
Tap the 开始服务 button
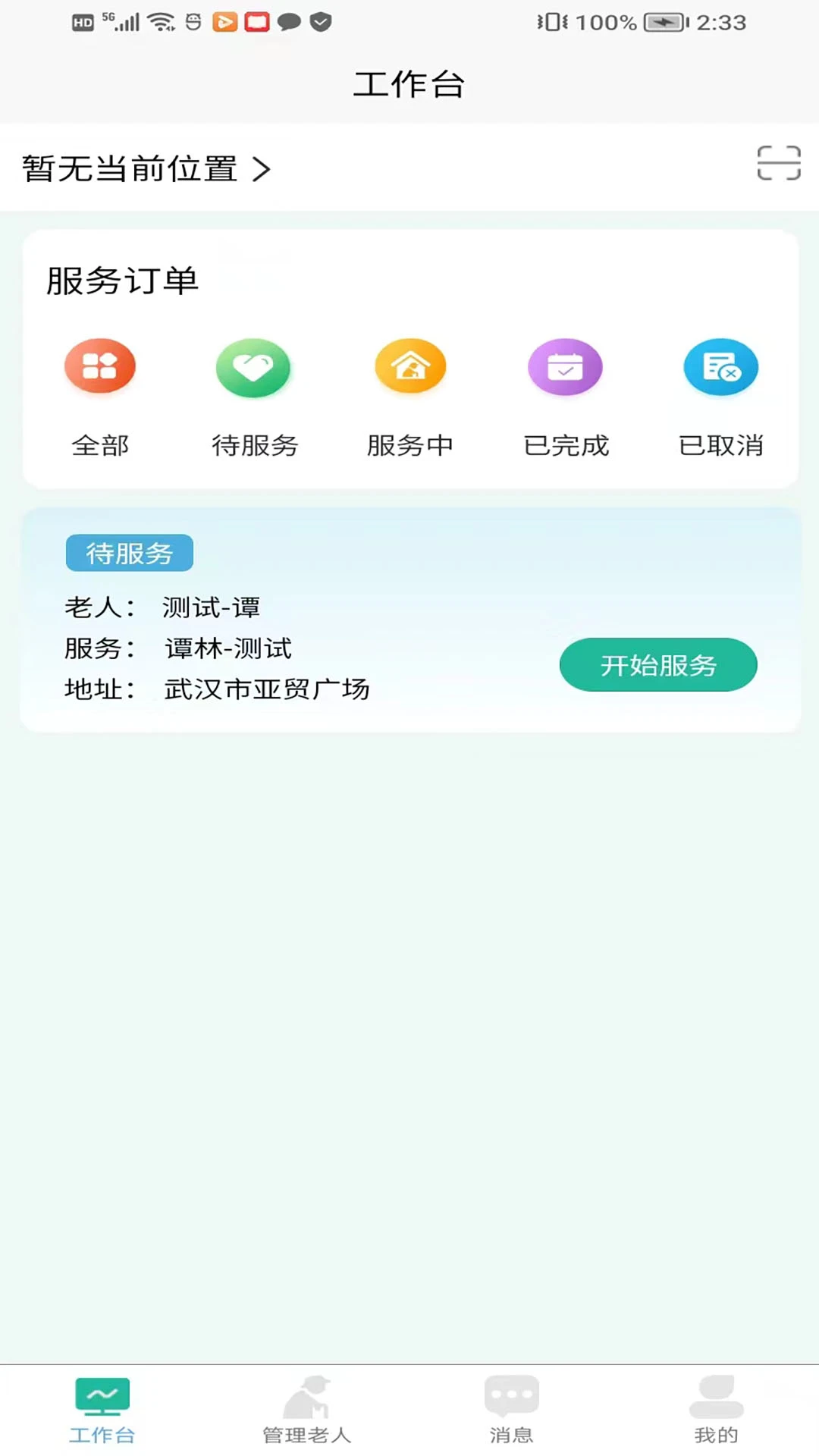pyautogui.click(x=657, y=664)
